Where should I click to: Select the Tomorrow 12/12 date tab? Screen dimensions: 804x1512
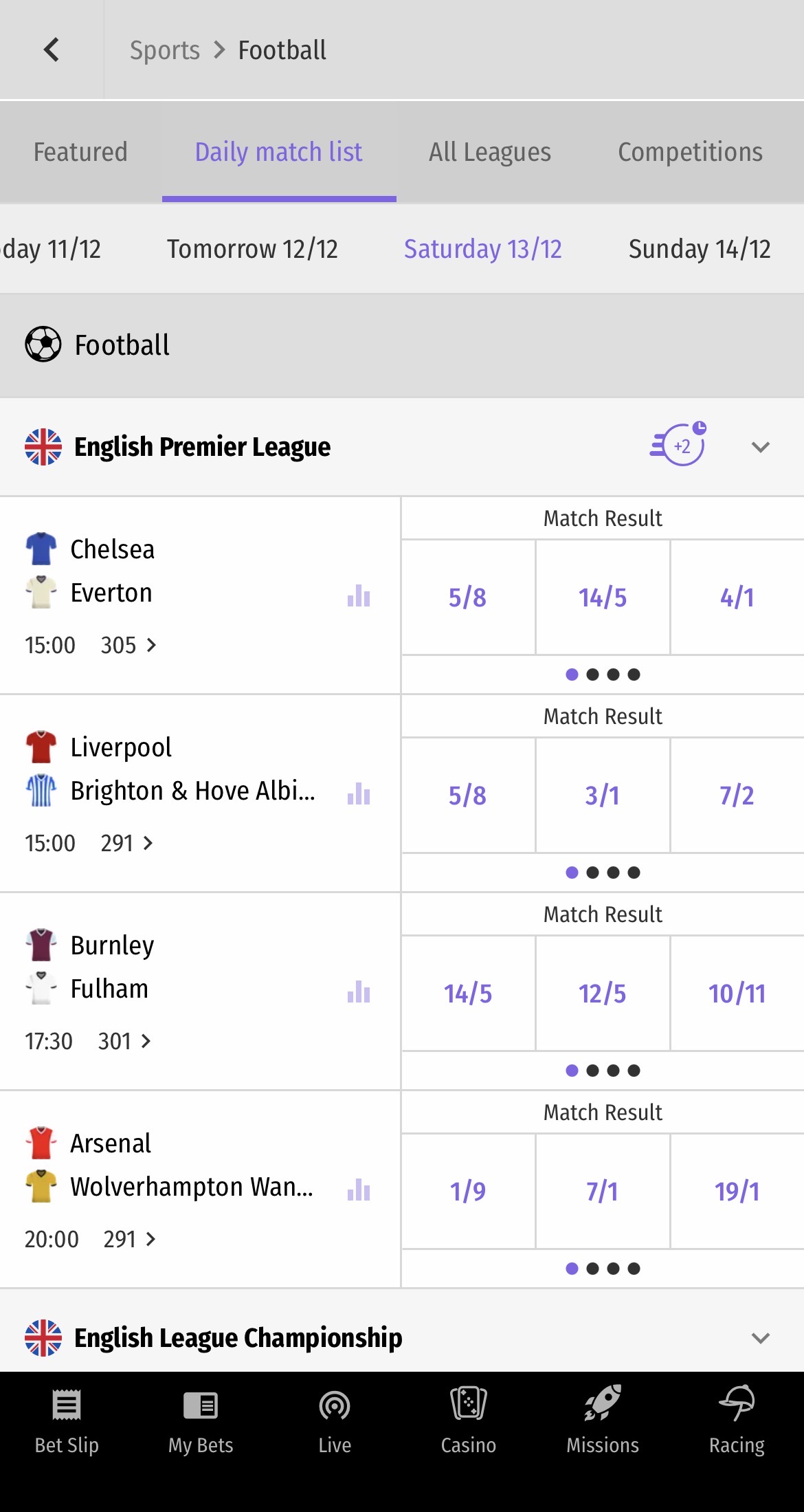[x=252, y=249]
